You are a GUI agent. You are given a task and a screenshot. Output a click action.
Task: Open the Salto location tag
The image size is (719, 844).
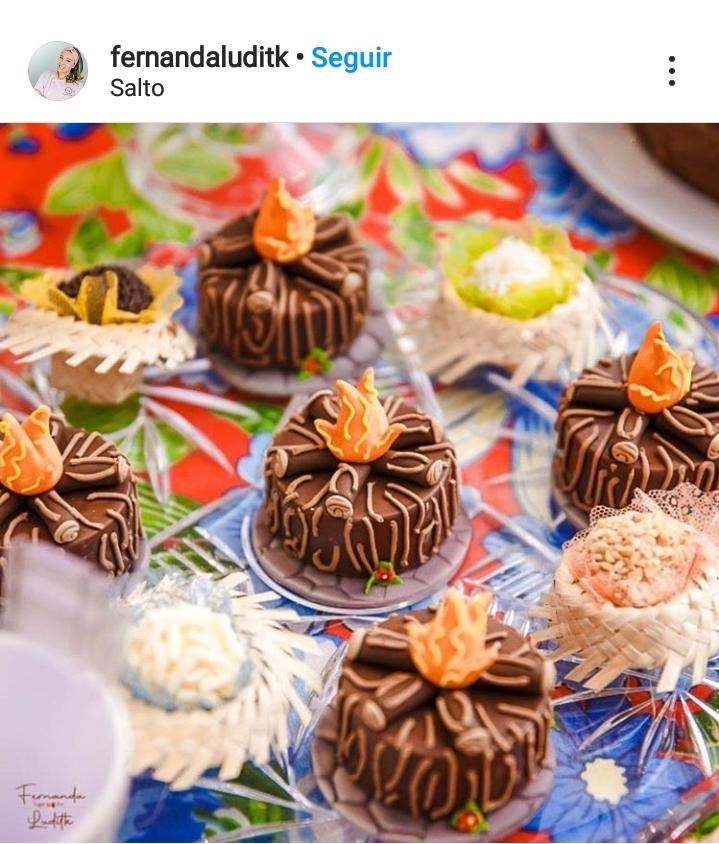click(137, 88)
